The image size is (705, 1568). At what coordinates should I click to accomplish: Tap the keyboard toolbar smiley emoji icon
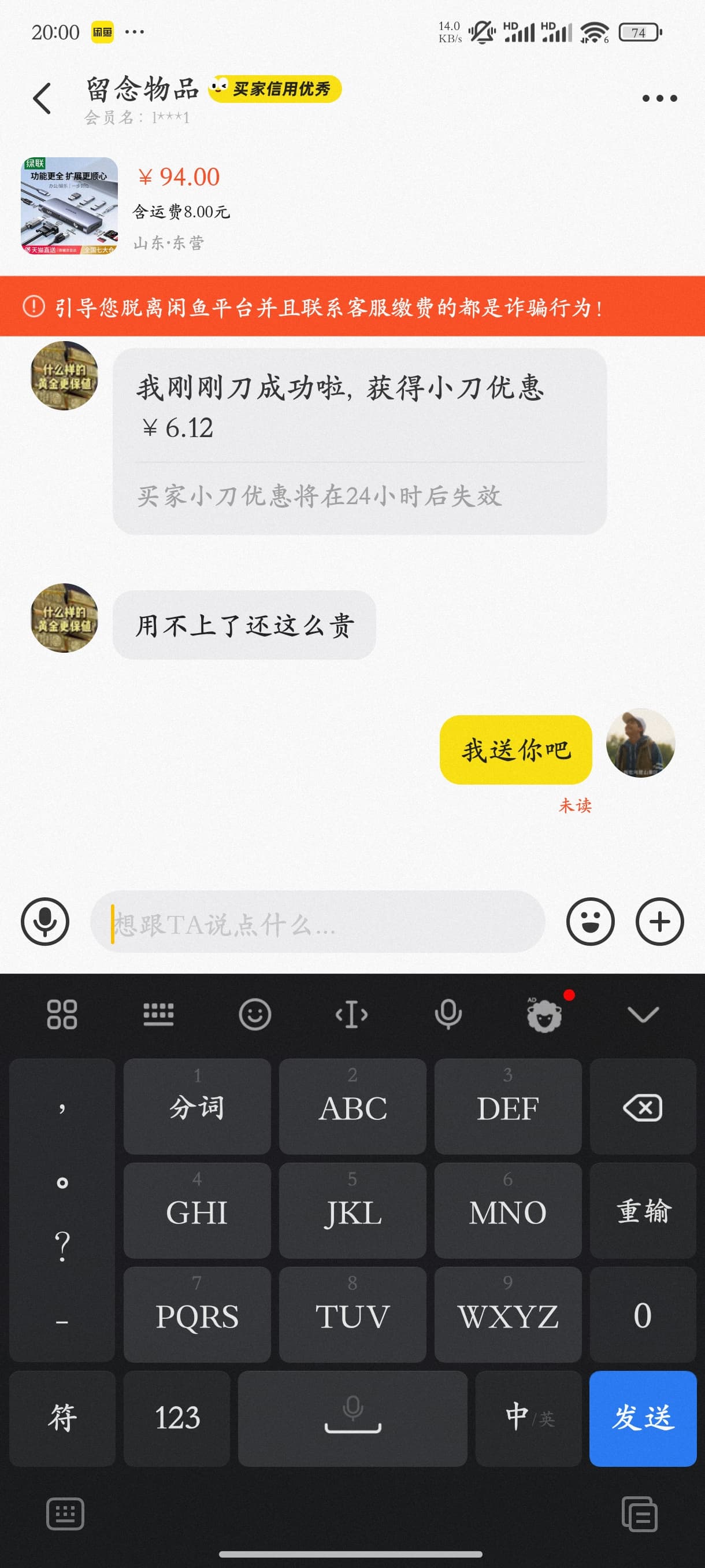tap(255, 1015)
